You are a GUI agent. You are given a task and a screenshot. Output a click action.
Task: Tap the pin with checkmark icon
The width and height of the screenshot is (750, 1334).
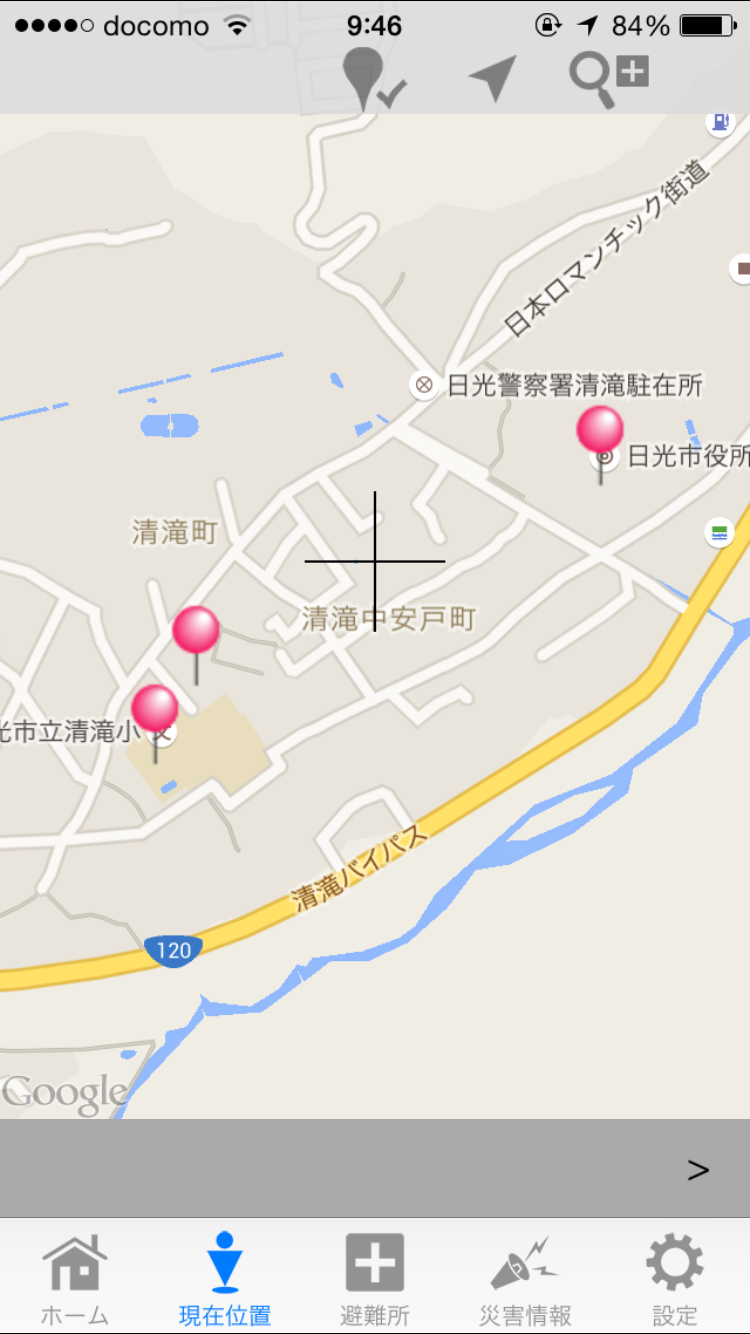[x=374, y=79]
